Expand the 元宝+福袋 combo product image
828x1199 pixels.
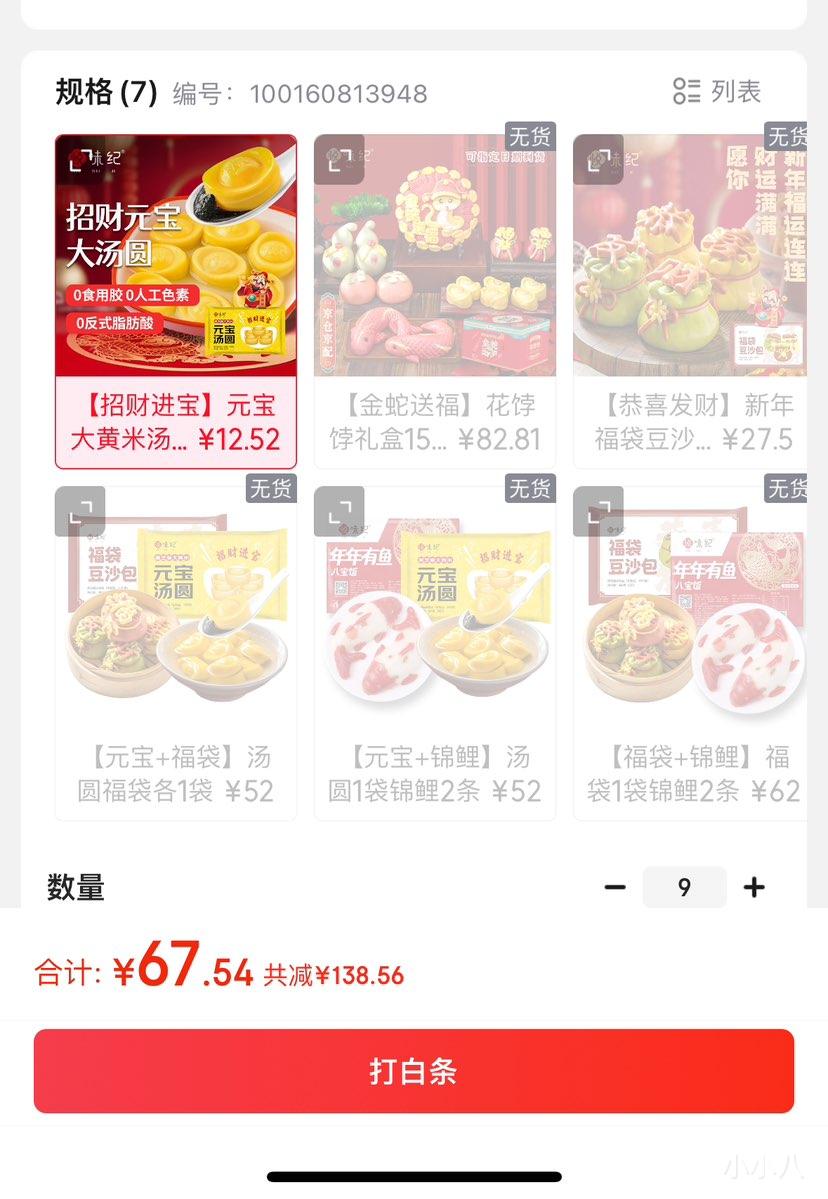[x=80, y=510]
